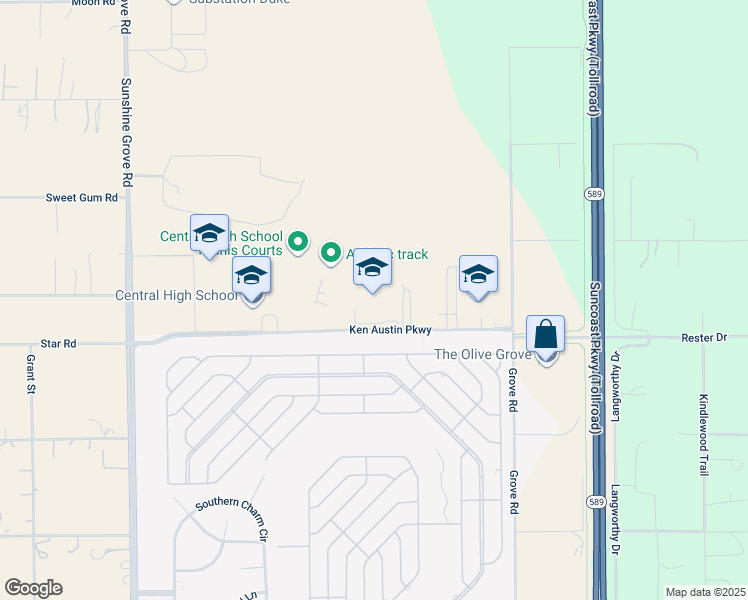Tap the green Tennis Courts marker
748x600 pixels.
click(297, 241)
